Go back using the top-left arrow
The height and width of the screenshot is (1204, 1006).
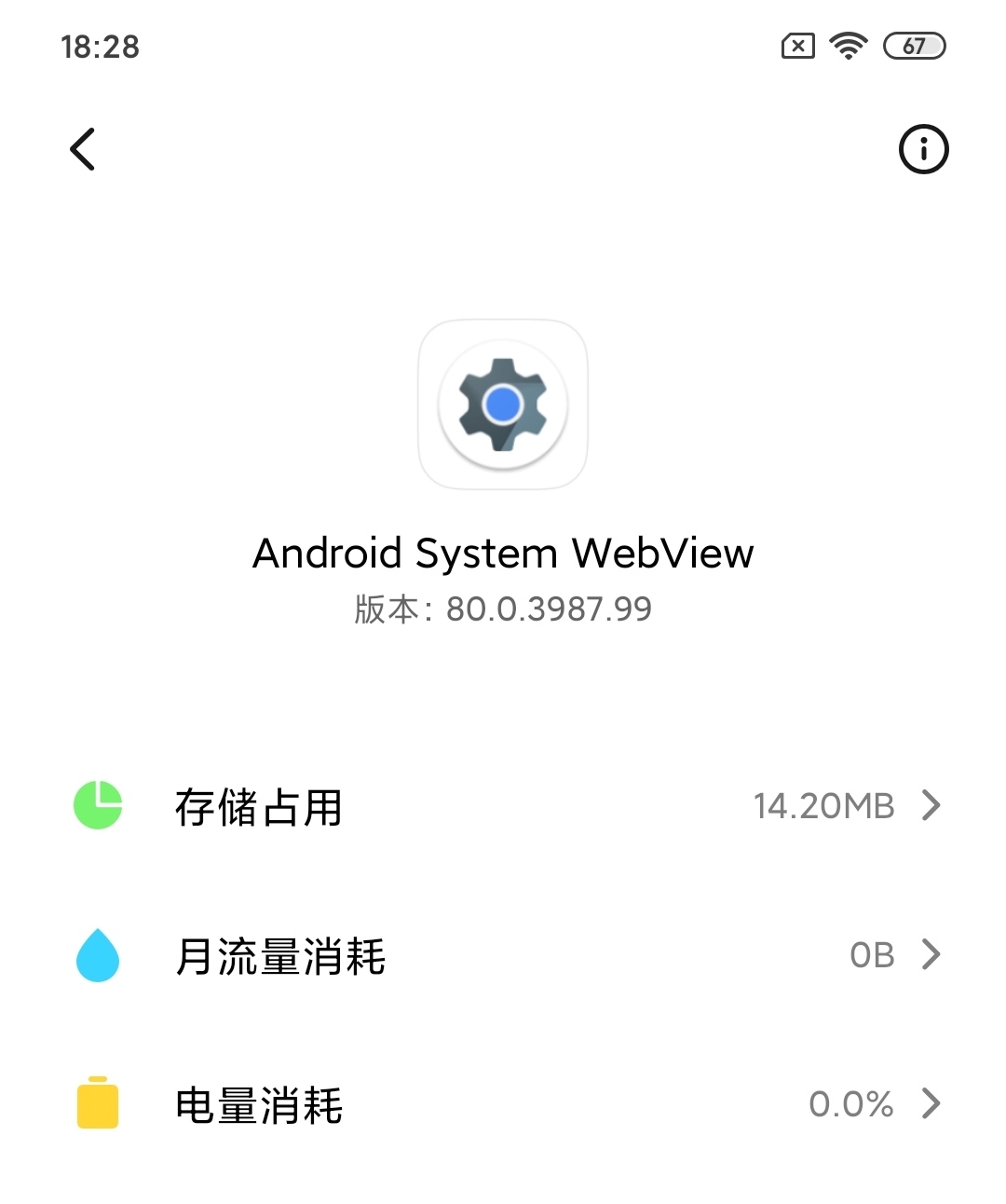pos(83,149)
